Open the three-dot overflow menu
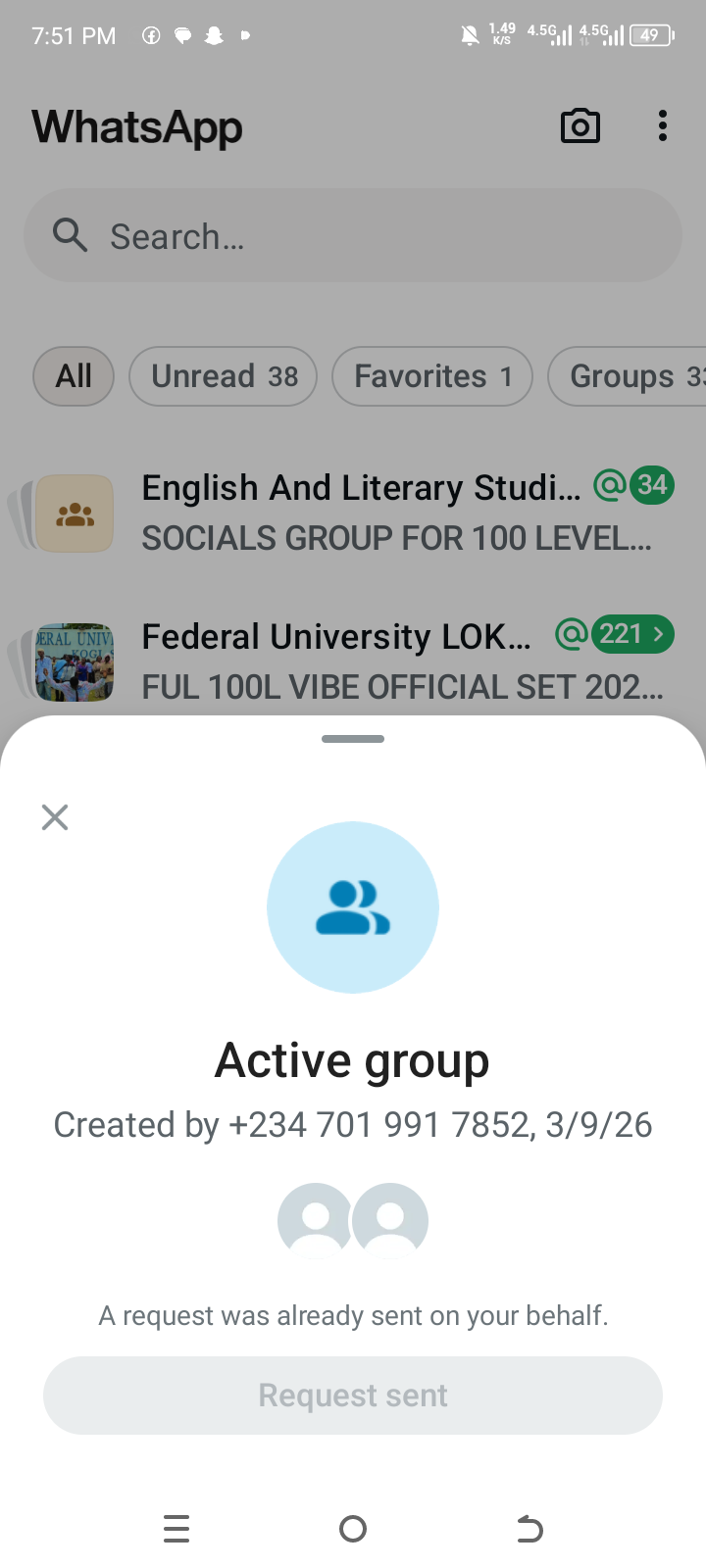 [663, 126]
